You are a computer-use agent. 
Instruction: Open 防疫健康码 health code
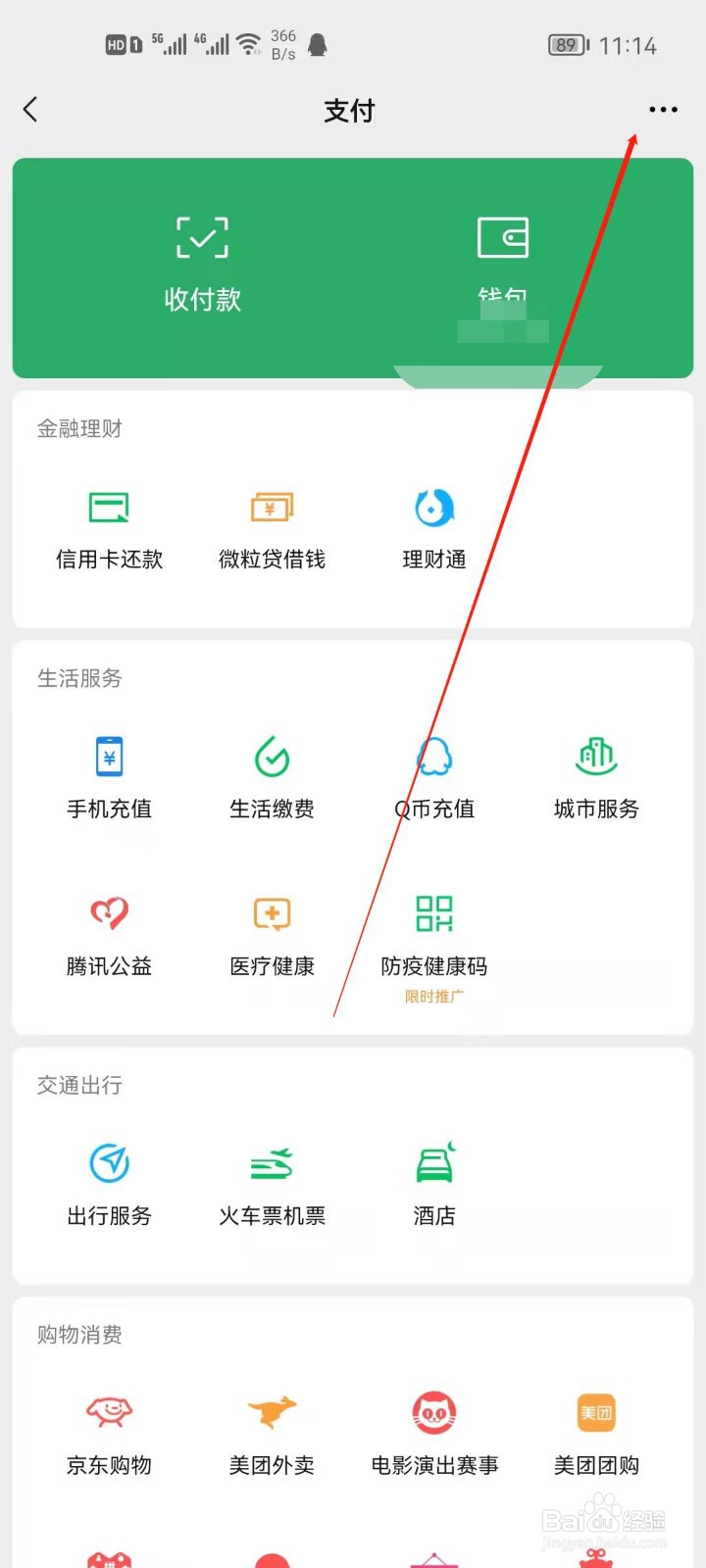(434, 934)
